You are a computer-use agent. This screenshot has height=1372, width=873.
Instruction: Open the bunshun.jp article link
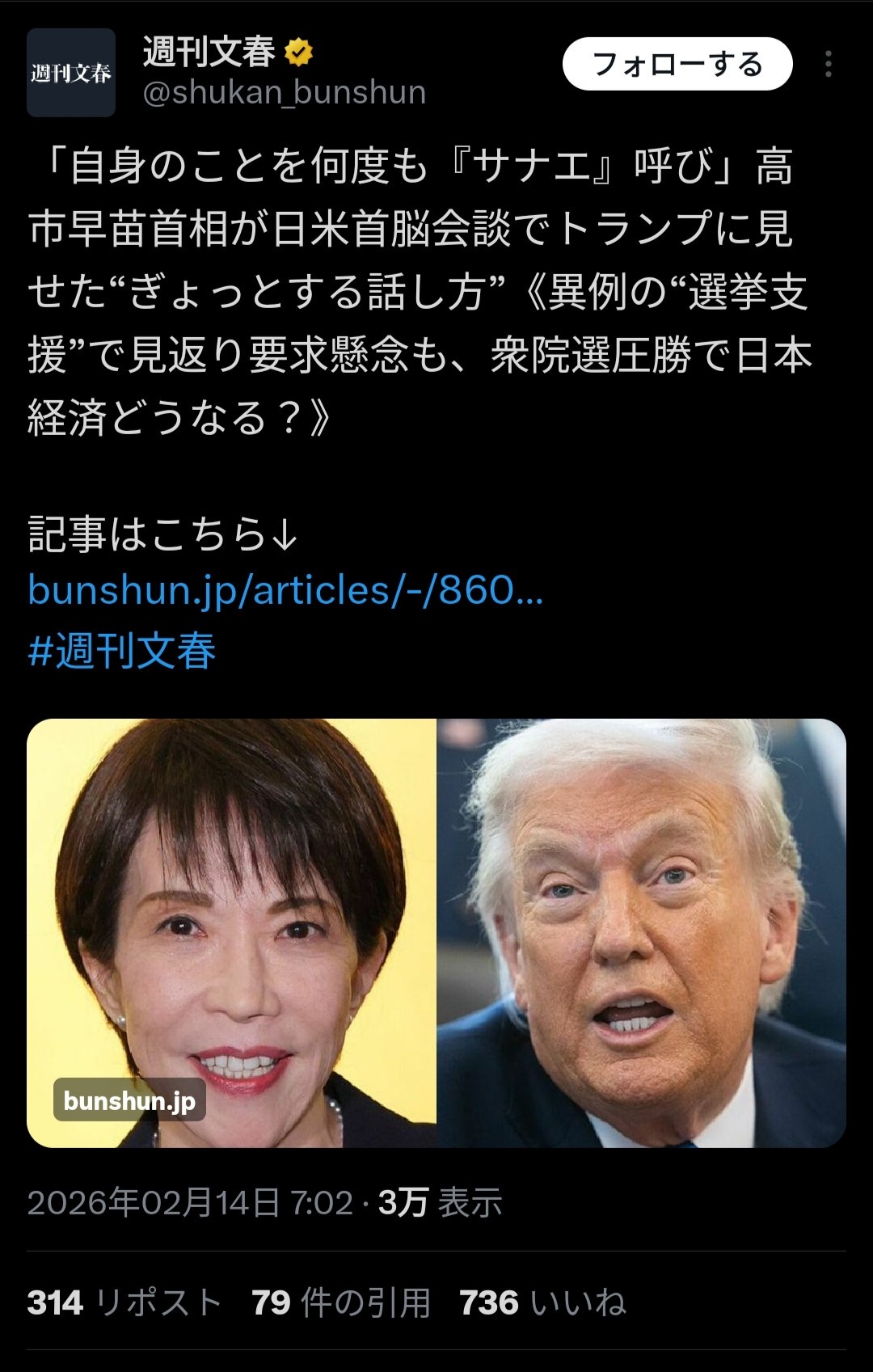point(285,590)
